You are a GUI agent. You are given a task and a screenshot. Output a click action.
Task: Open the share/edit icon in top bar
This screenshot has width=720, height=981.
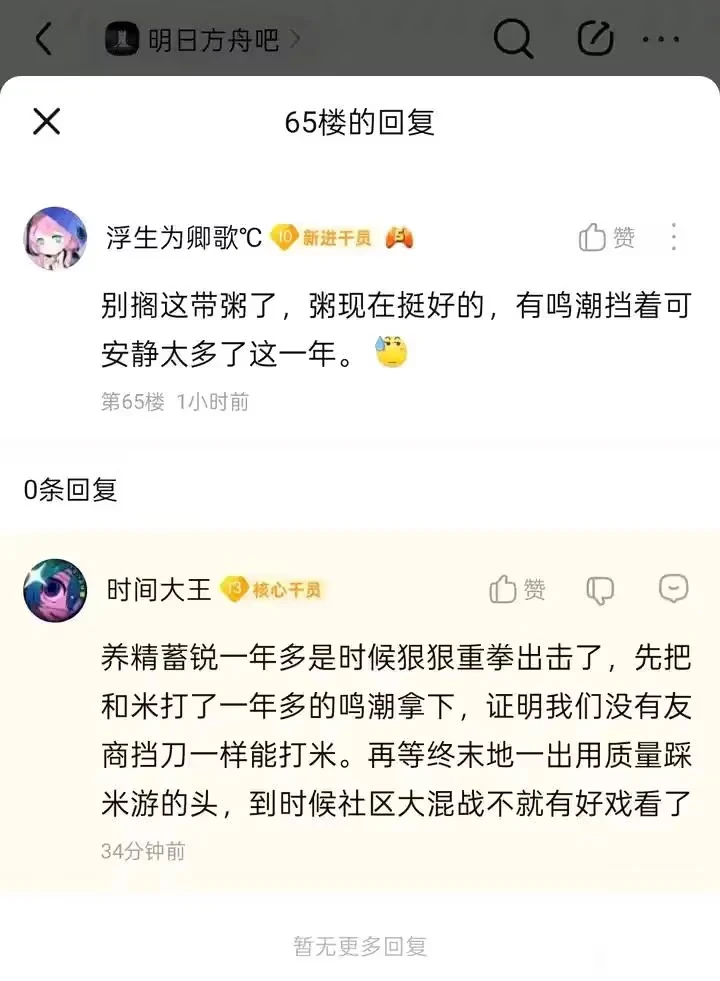(x=595, y=39)
